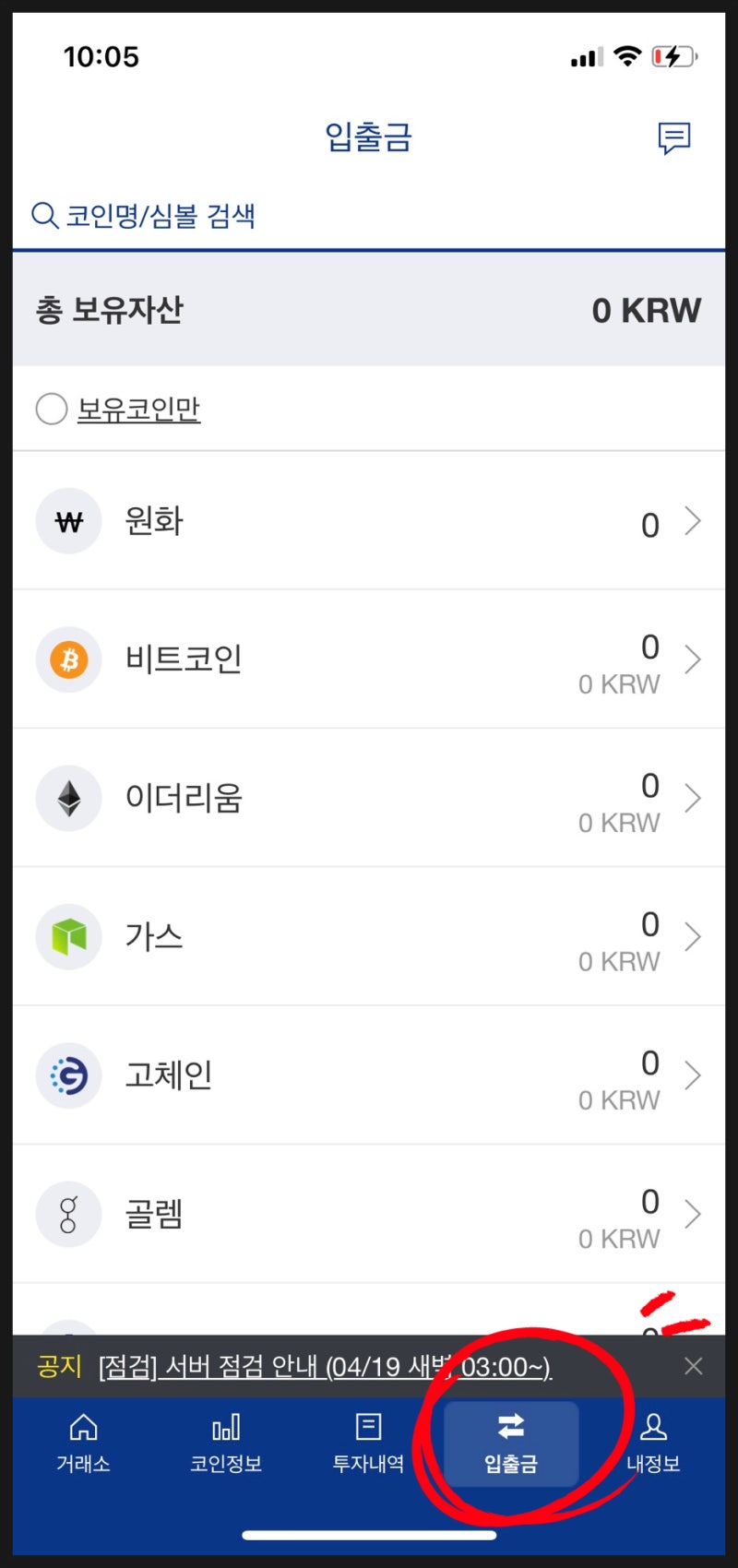
Task: Open the 투자내역 investment history icon
Action: point(368,1428)
